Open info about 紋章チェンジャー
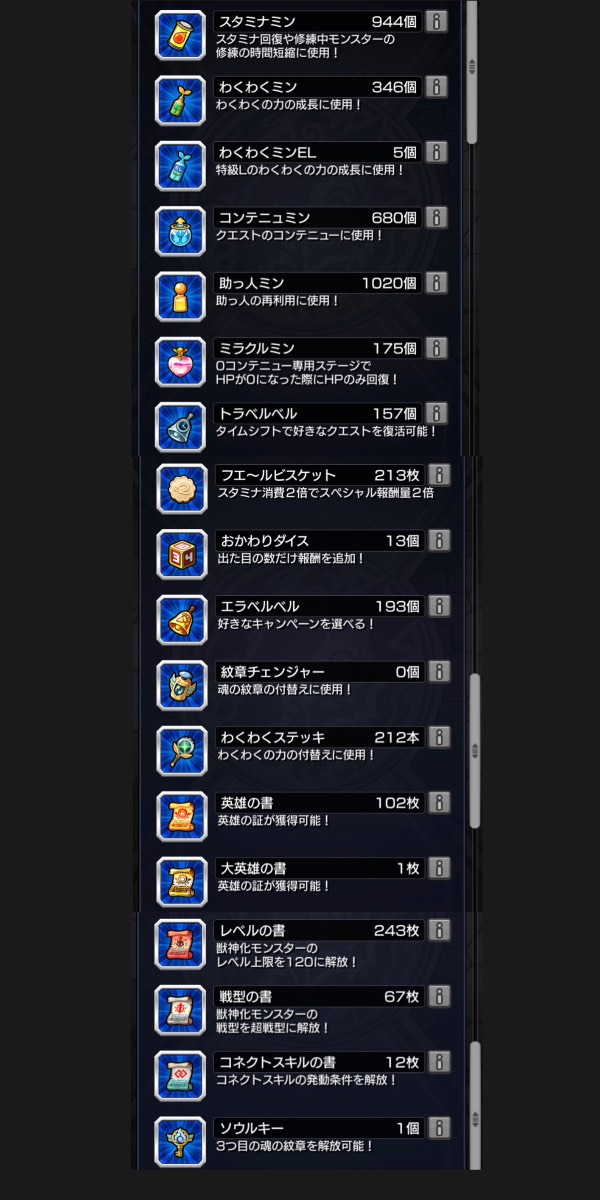The image size is (600, 1200). tap(438, 672)
